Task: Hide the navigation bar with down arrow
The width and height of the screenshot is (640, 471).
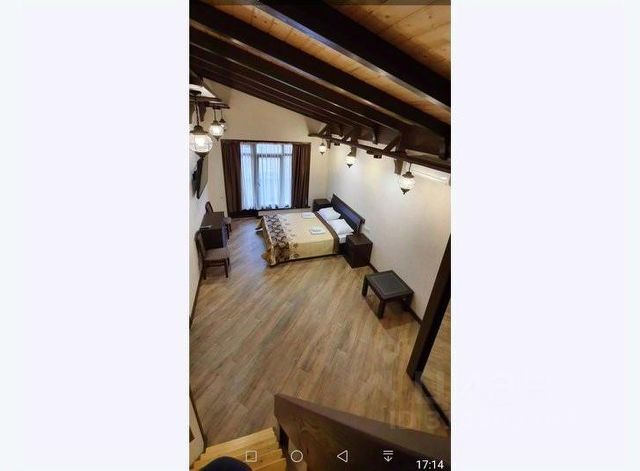Action: click(x=388, y=456)
